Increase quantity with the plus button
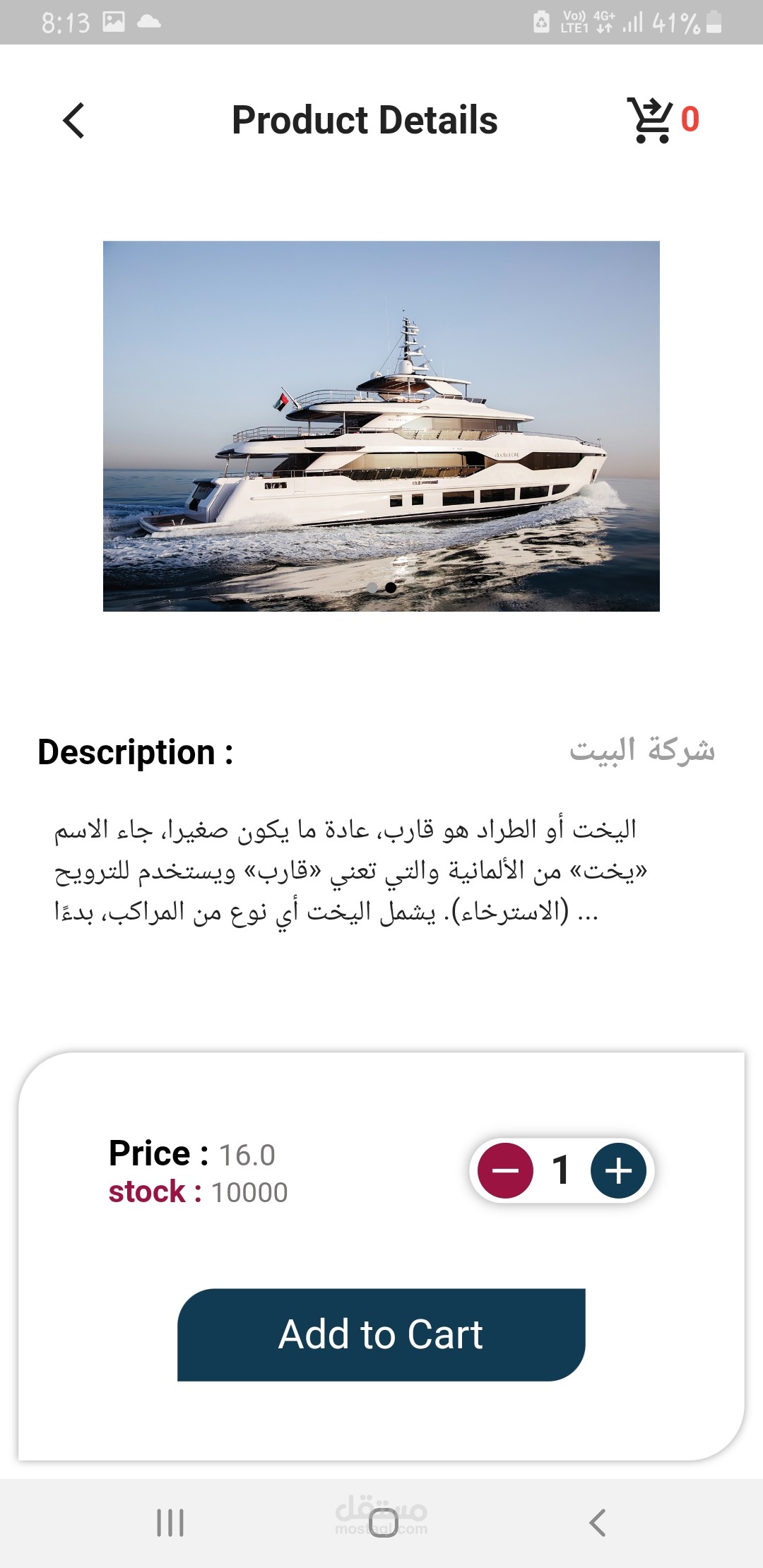Image resolution: width=763 pixels, height=1568 pixels. pyautogui.click(x=618, y=1170)
